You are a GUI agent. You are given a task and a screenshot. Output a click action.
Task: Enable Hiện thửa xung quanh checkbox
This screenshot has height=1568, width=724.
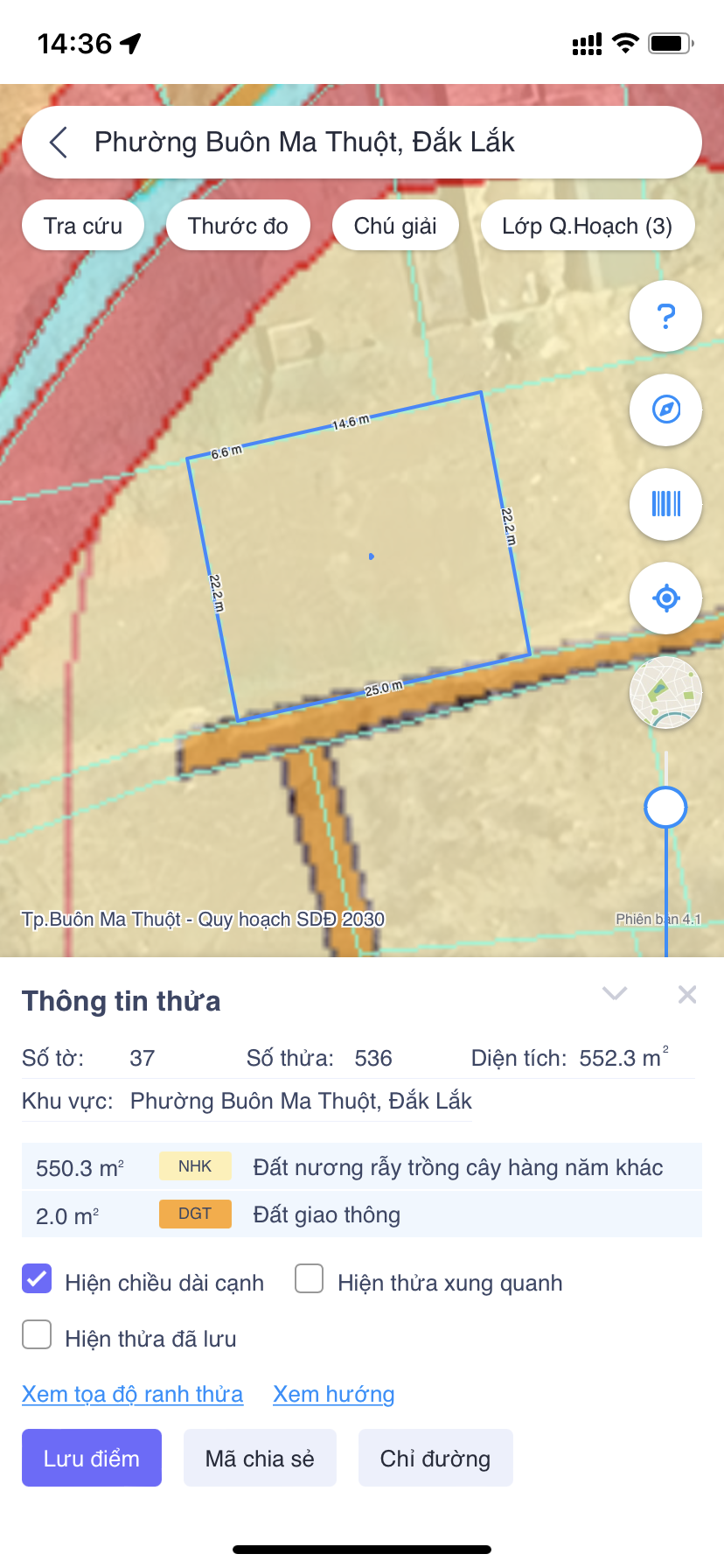310,1278
